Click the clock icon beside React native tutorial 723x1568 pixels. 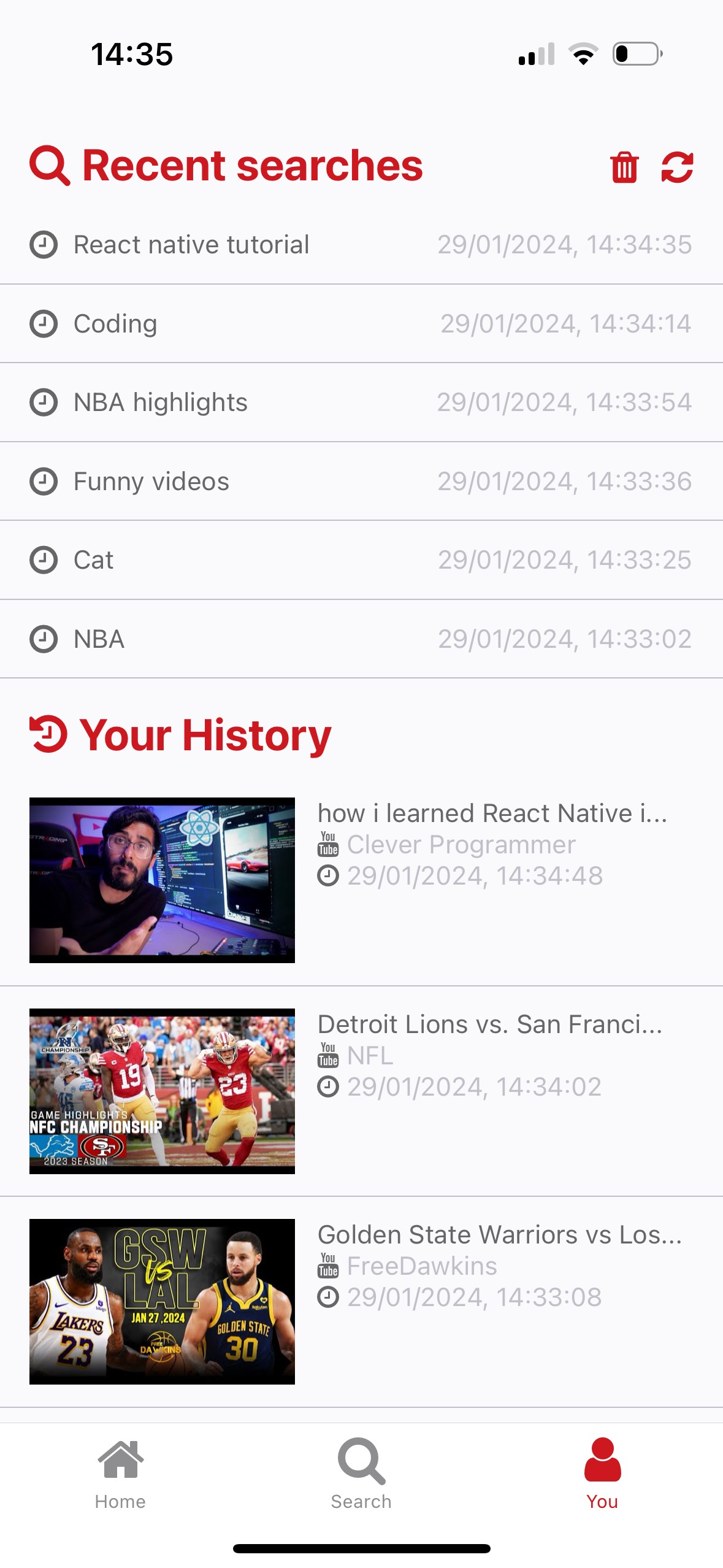click(x=43, y=244)
